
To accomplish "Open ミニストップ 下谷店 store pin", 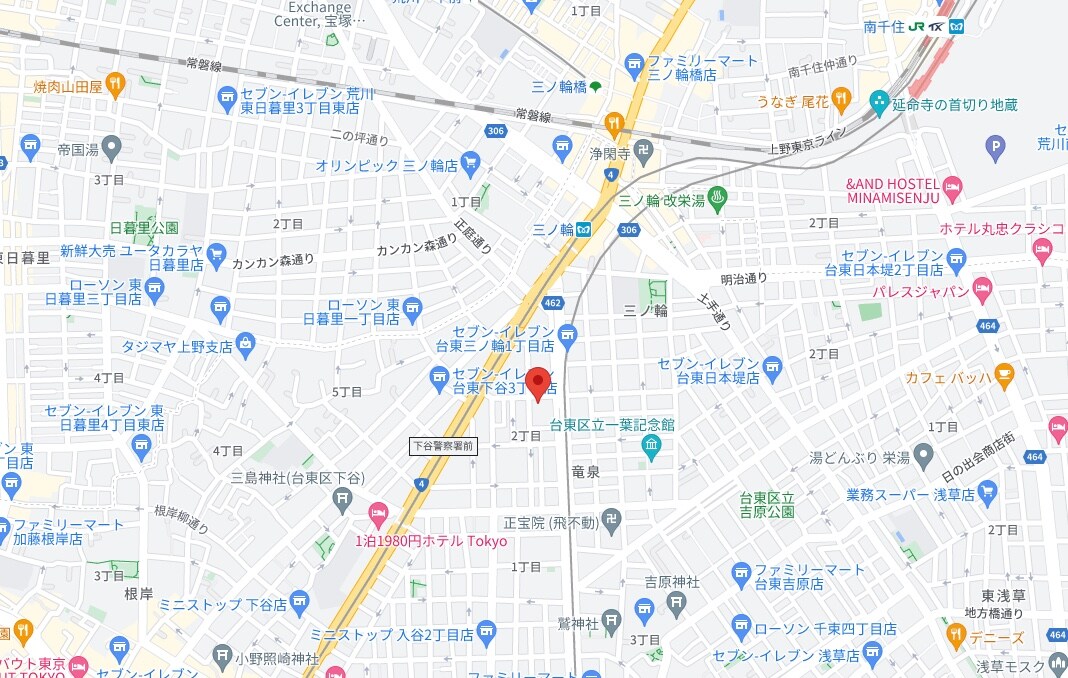I will [x=300, y=603].
